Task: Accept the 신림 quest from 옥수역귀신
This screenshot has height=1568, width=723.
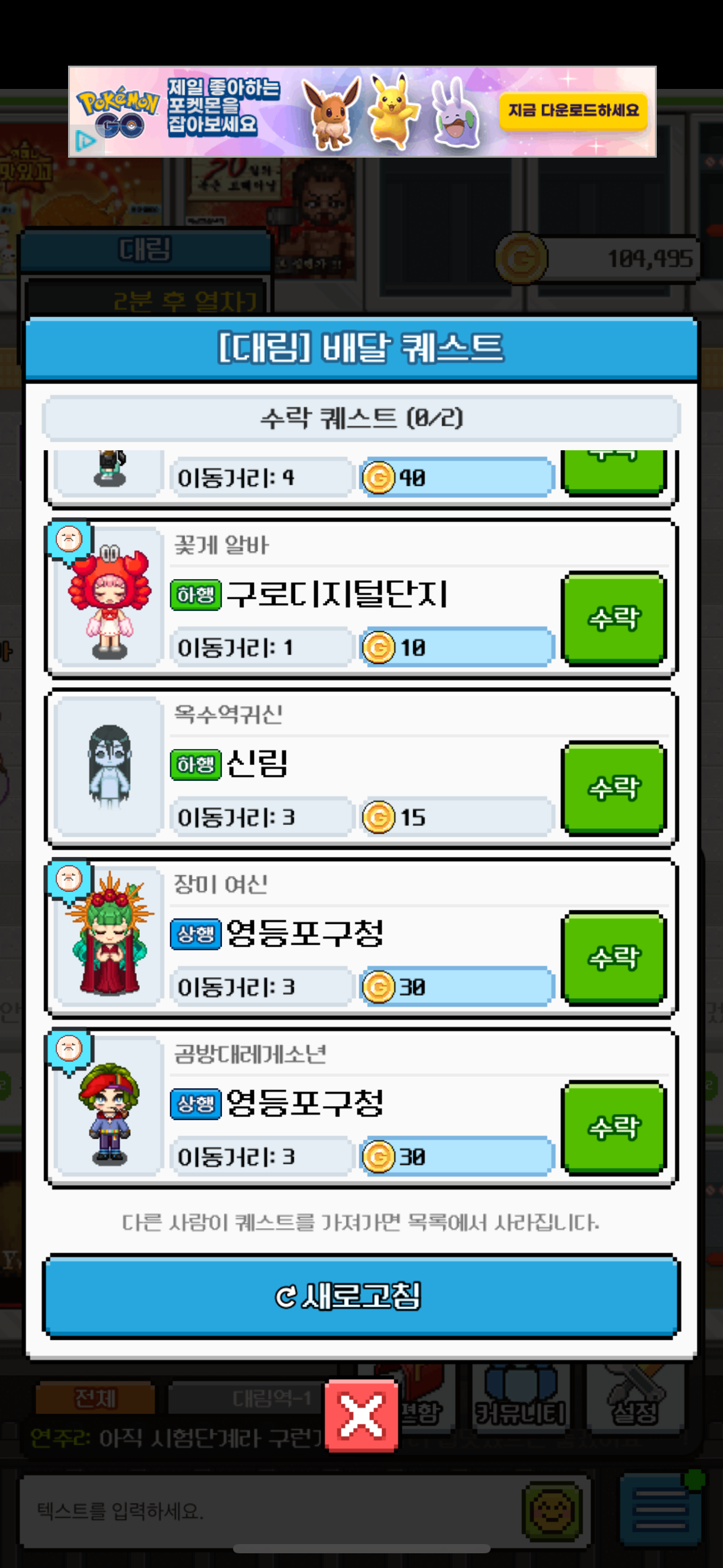Action: pyautogui.click(x=613, y=788)
